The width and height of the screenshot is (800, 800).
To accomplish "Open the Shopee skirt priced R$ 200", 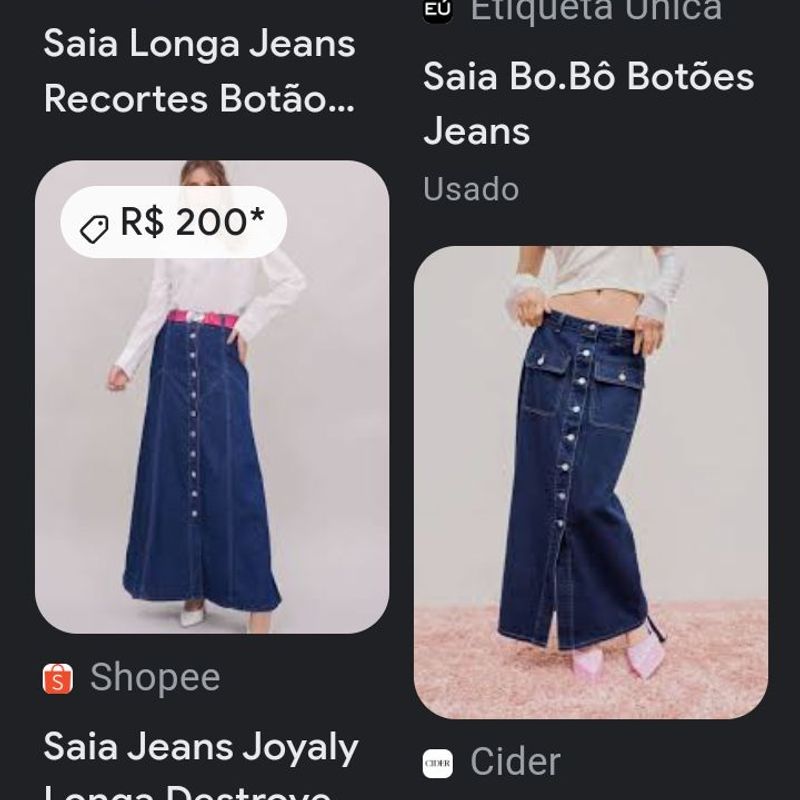I will click(x=211, y=420).
